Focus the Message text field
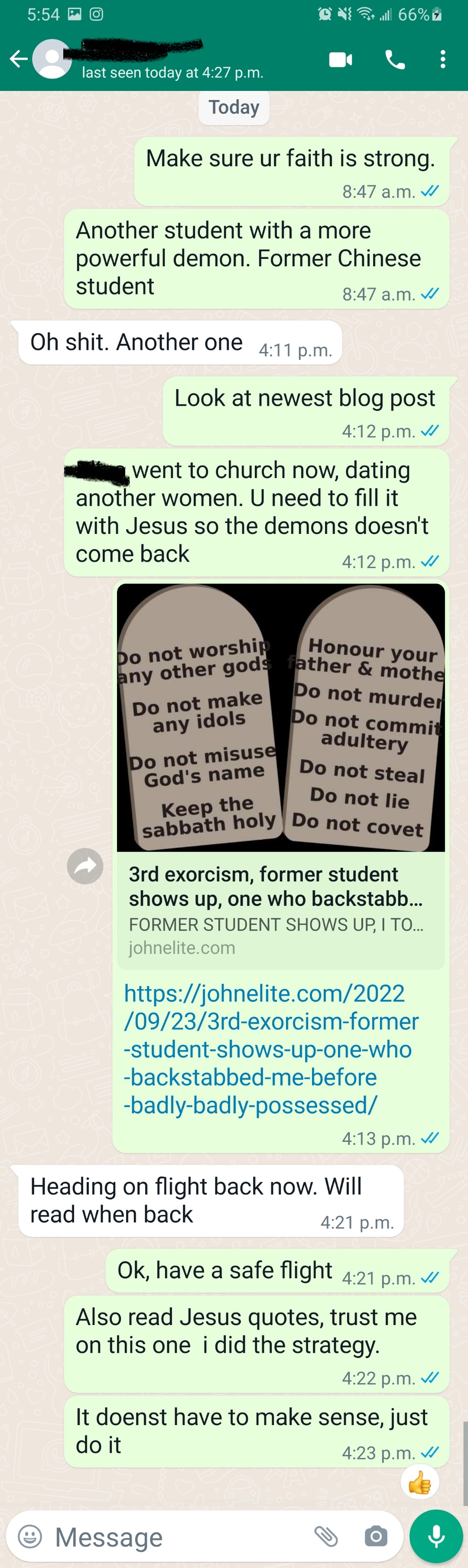 click(x=177, y=1536)
